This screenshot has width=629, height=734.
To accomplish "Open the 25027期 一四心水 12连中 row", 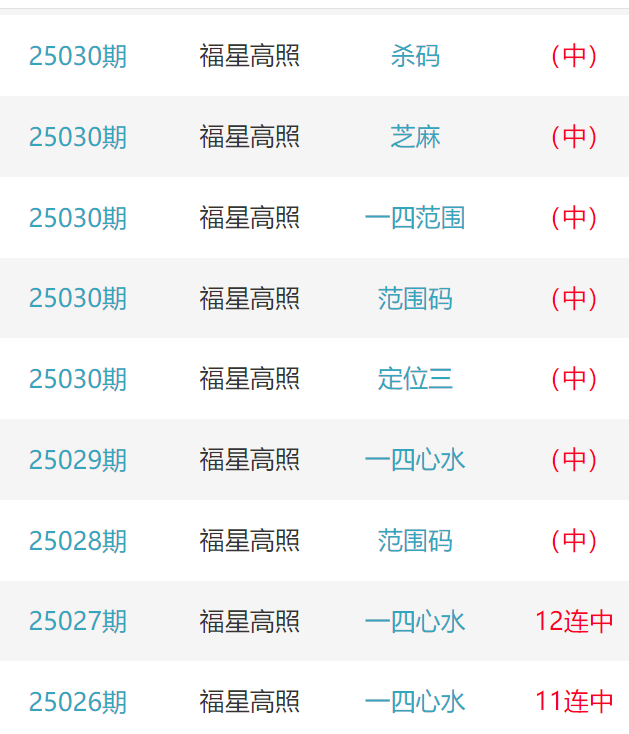I will click(x=414, y=622).
